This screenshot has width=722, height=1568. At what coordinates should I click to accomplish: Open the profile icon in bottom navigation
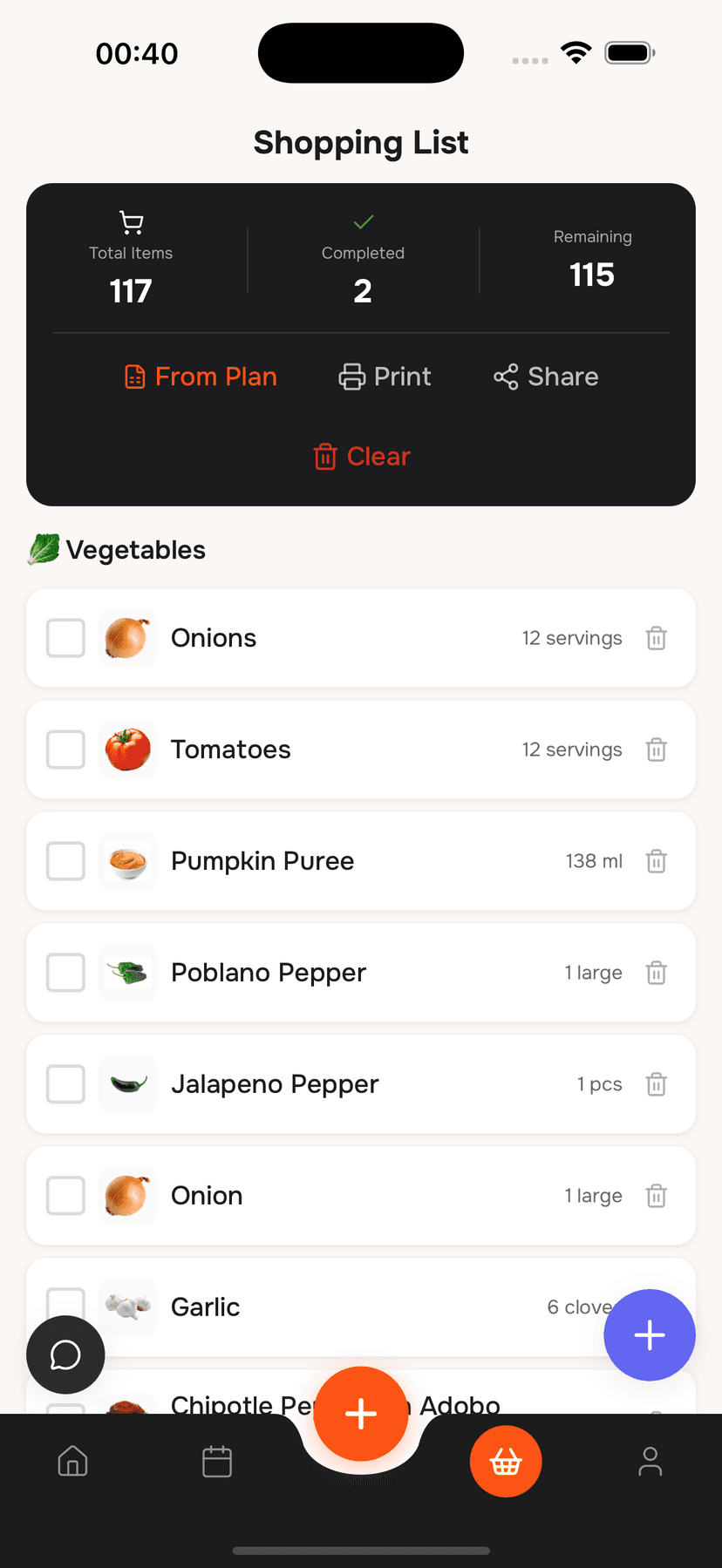650,1461
